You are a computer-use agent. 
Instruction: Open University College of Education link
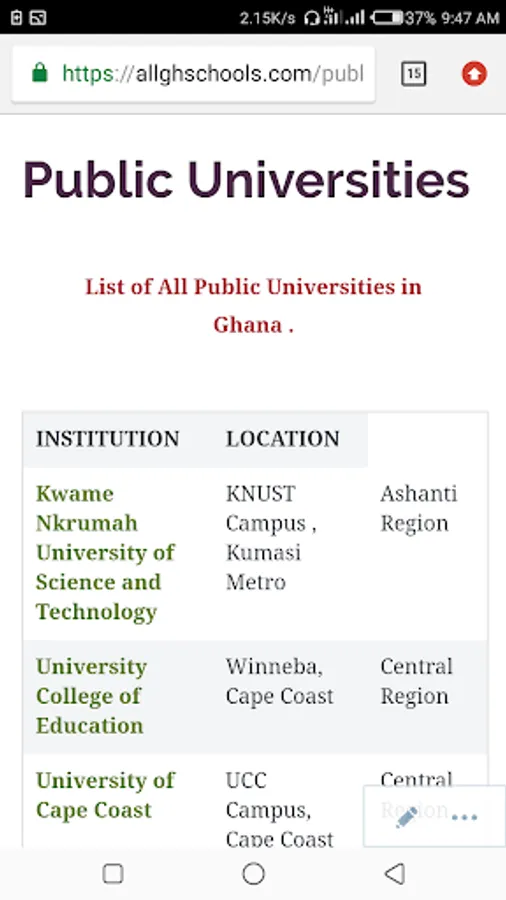tap(91, 696)
